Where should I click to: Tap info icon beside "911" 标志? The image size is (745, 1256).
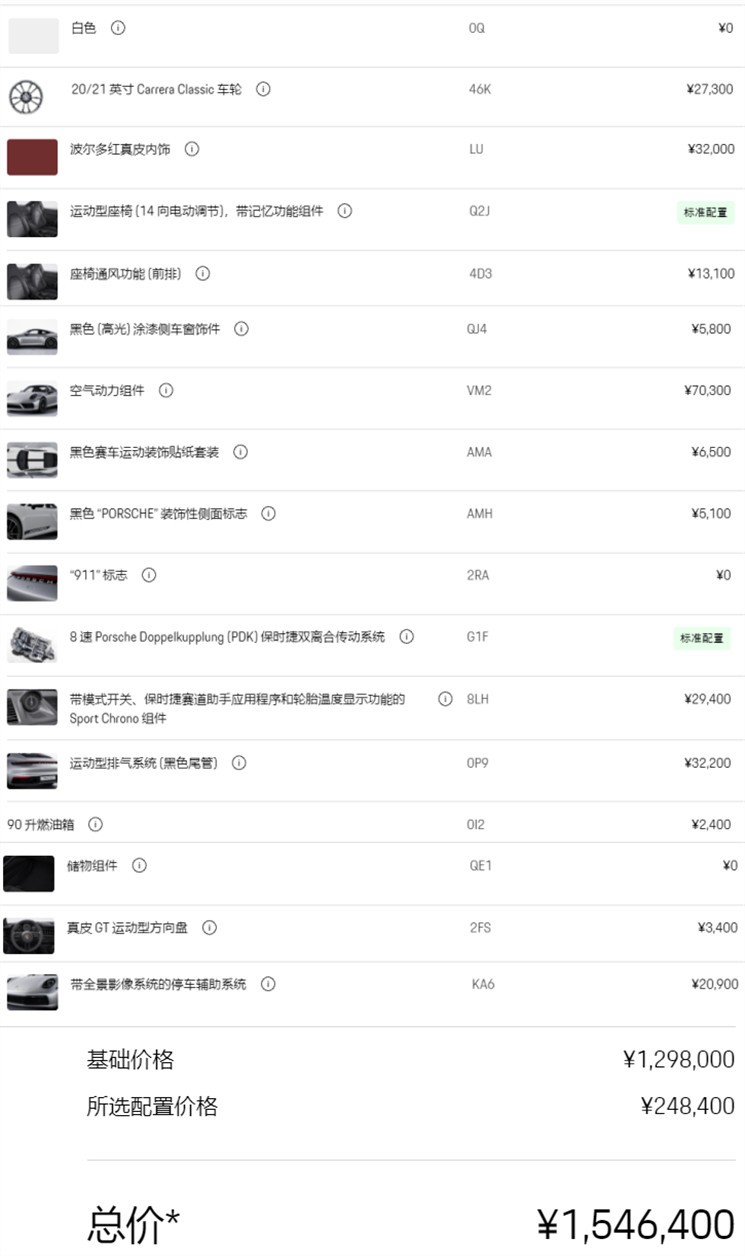click(x=149, y=575)
